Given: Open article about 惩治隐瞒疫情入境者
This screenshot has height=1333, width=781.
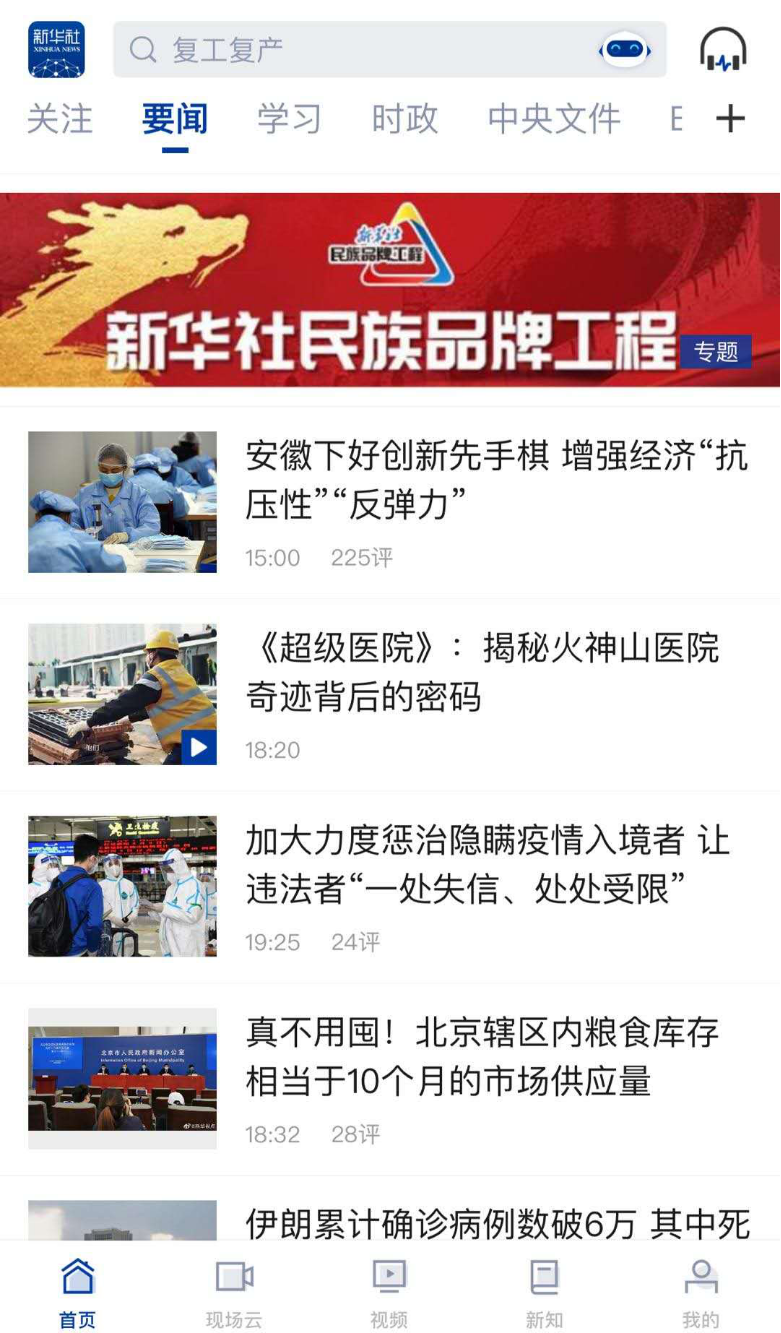Looking at the screenshot, I should 488,864.
